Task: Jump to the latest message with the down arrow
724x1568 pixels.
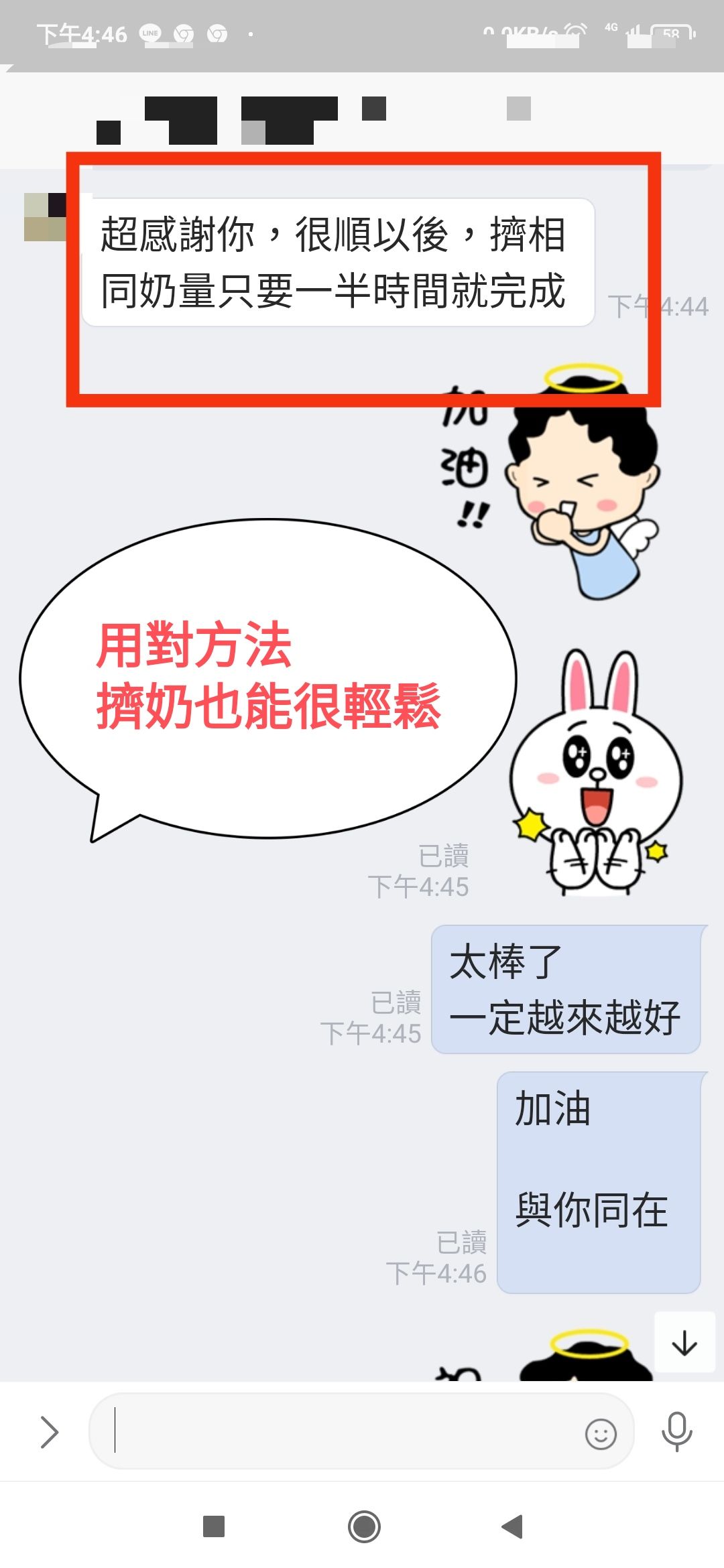Action: click(x=684, y=1342)
